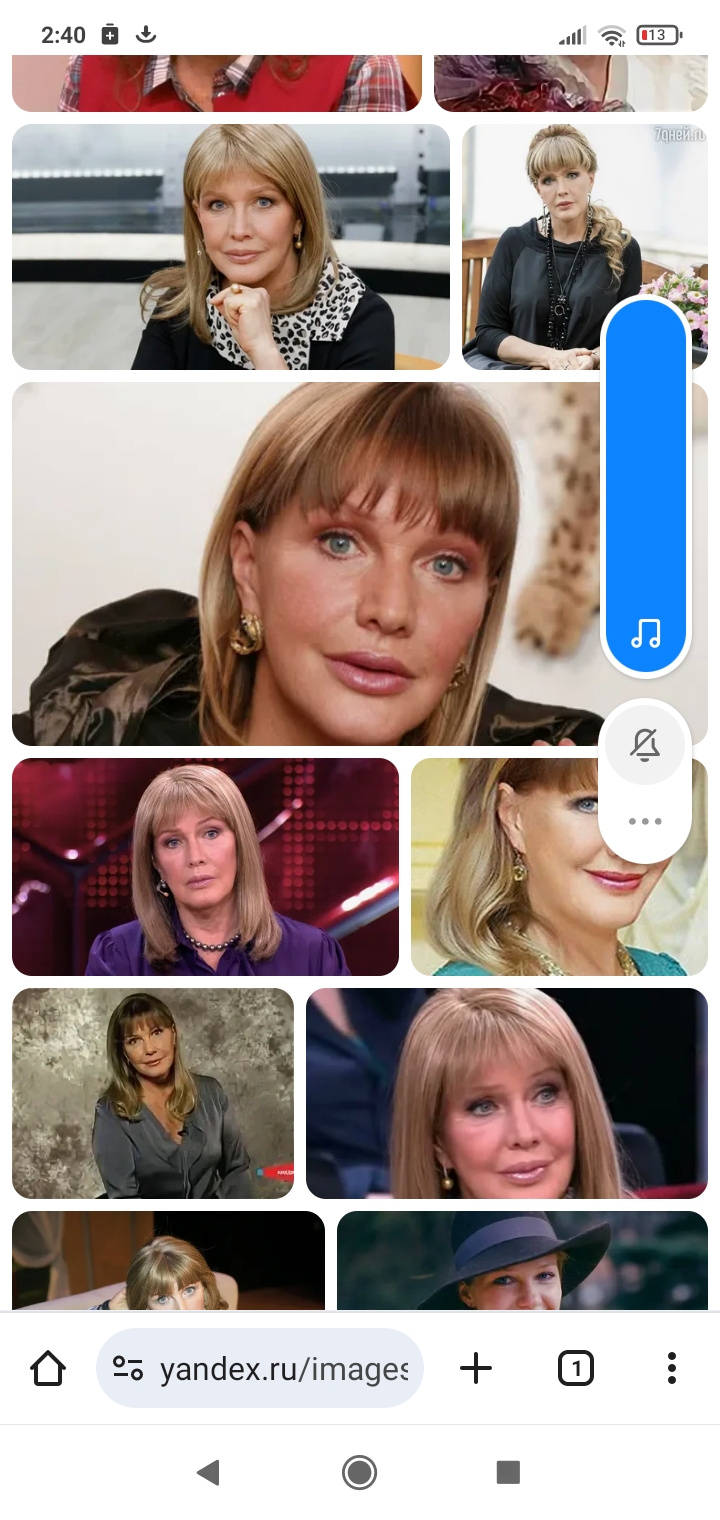720x1520 pixels.
Task: Go back with the system back button
Action: coord(208,1472)
